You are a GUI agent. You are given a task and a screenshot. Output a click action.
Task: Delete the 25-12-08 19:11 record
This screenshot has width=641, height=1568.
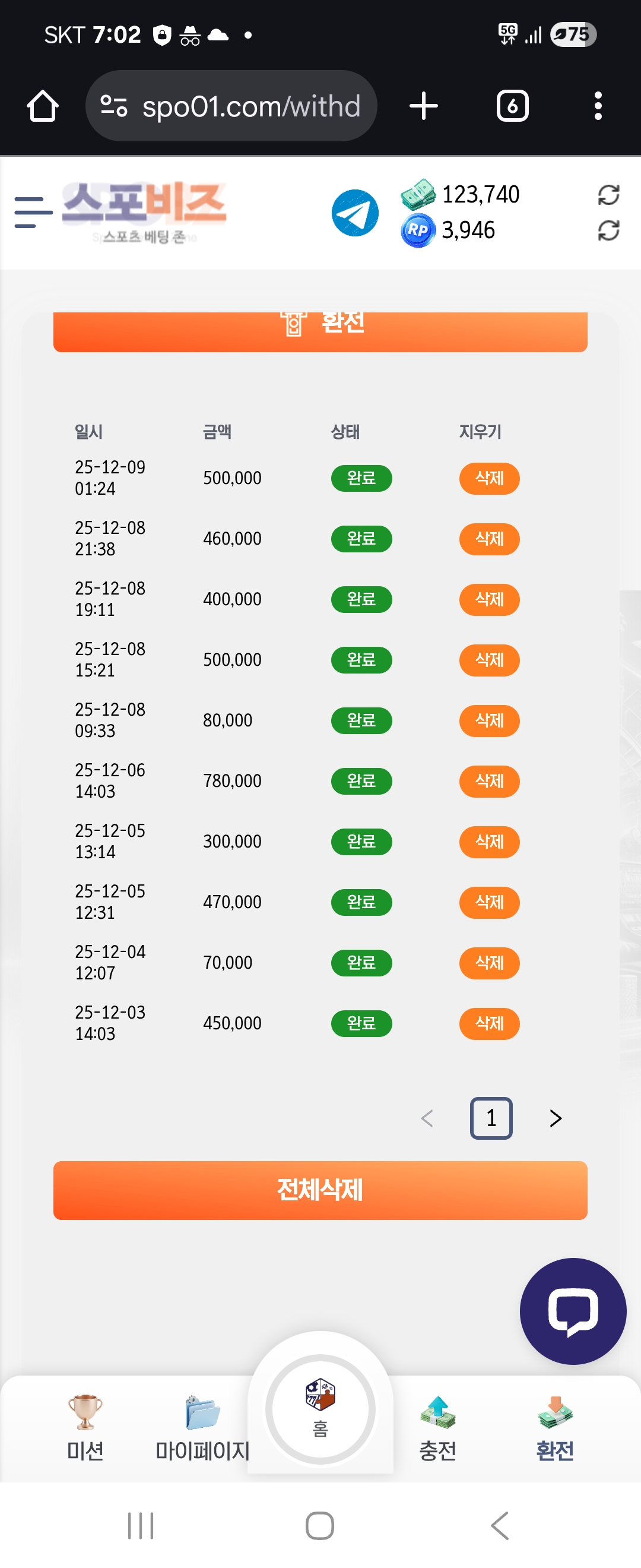click(x=489, y=599)
